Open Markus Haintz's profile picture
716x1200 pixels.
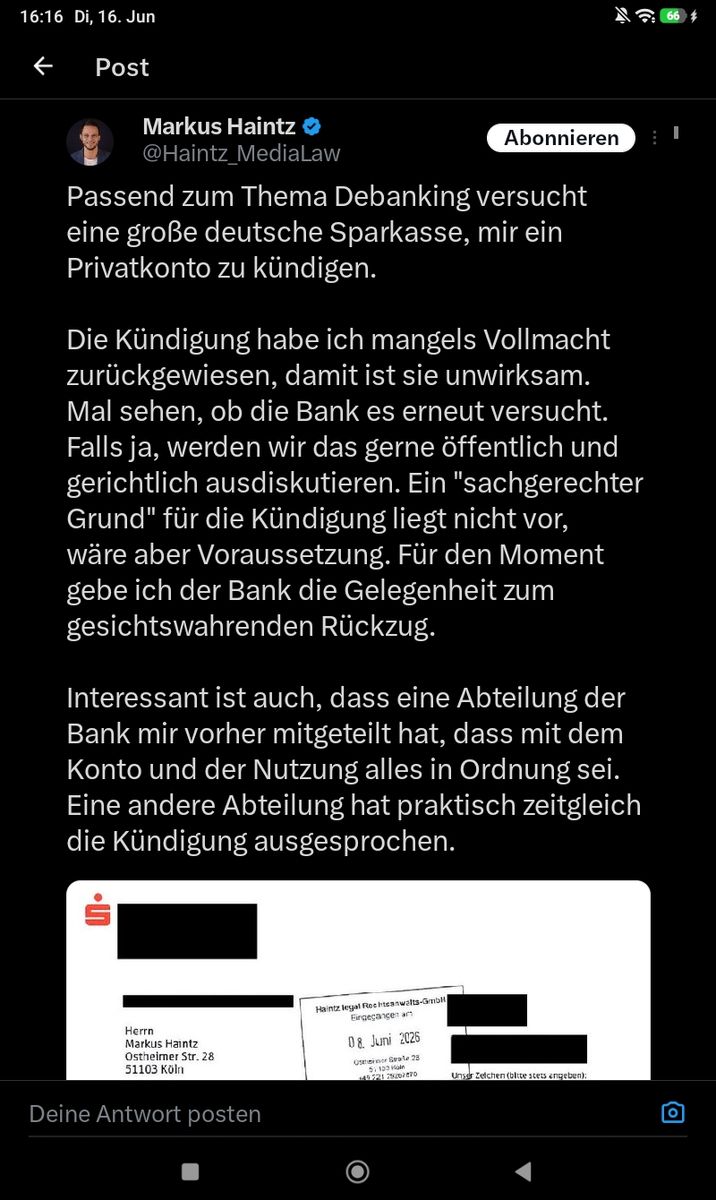click(x=90, y=141)
